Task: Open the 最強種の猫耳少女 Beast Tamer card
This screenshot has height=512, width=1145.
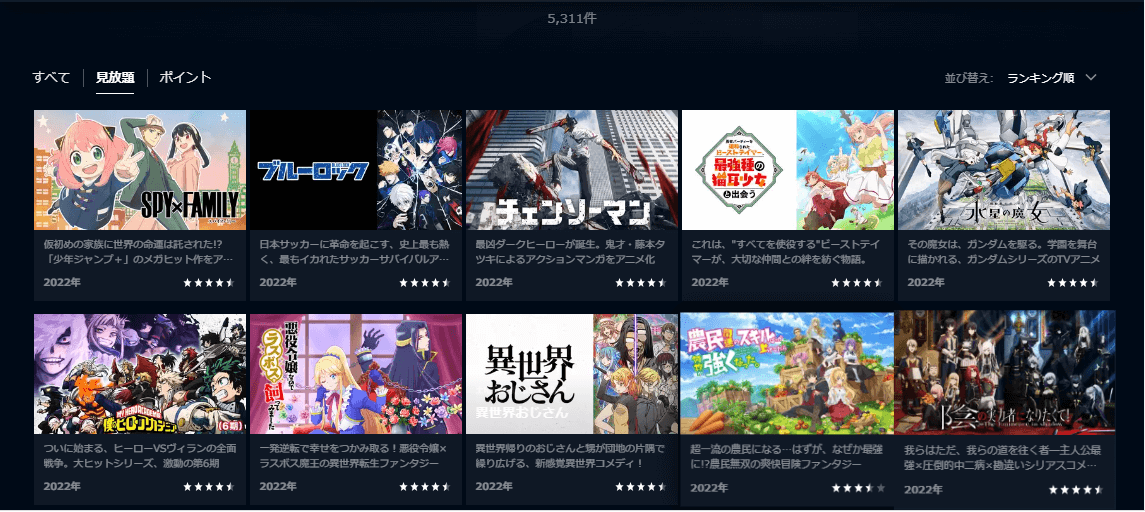Action: pyautogui.click(x=787, y=170)
